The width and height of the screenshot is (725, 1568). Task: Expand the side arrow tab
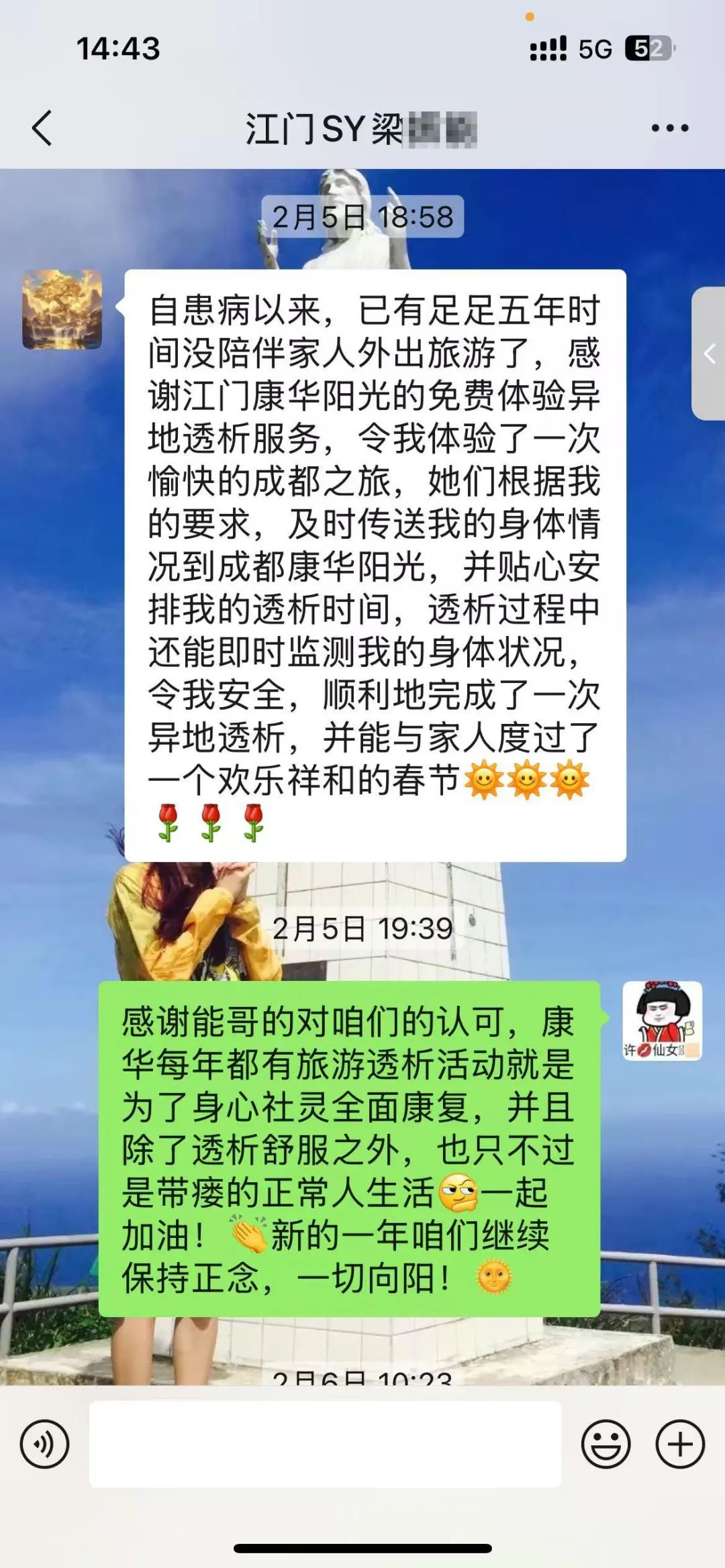click(x=709, y=354)
